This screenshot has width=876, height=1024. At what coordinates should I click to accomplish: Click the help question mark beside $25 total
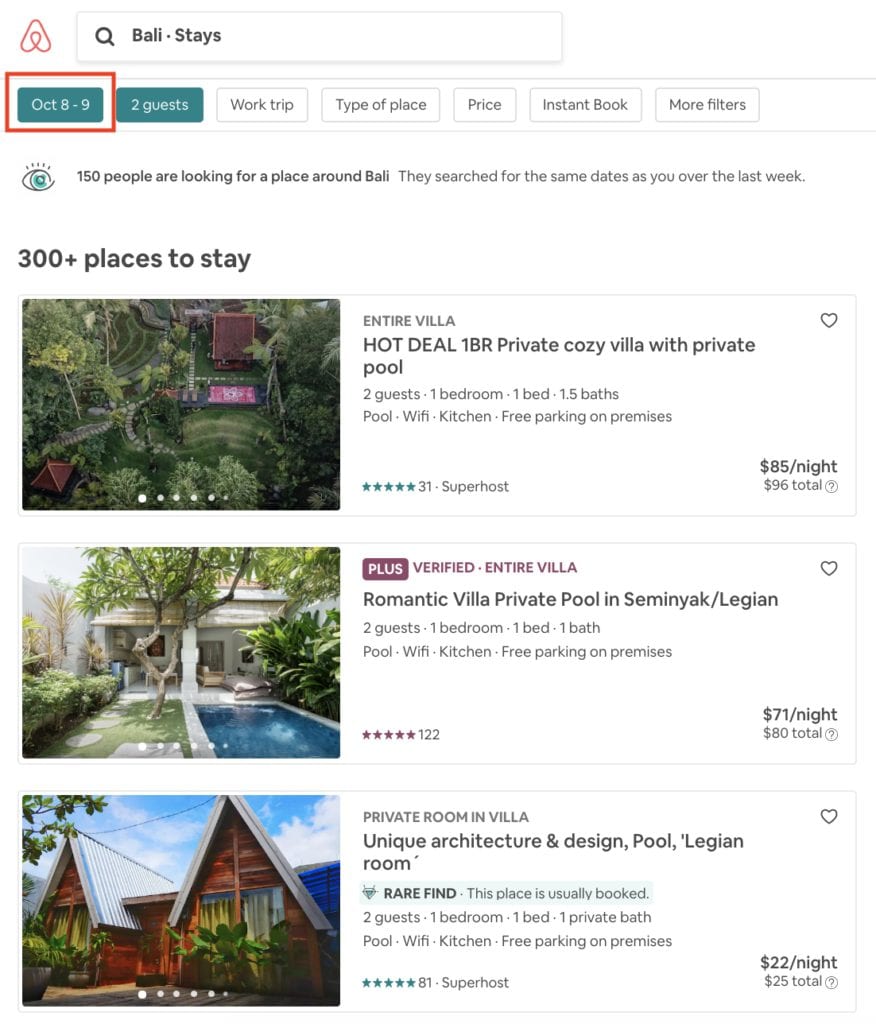coord(834,982)
